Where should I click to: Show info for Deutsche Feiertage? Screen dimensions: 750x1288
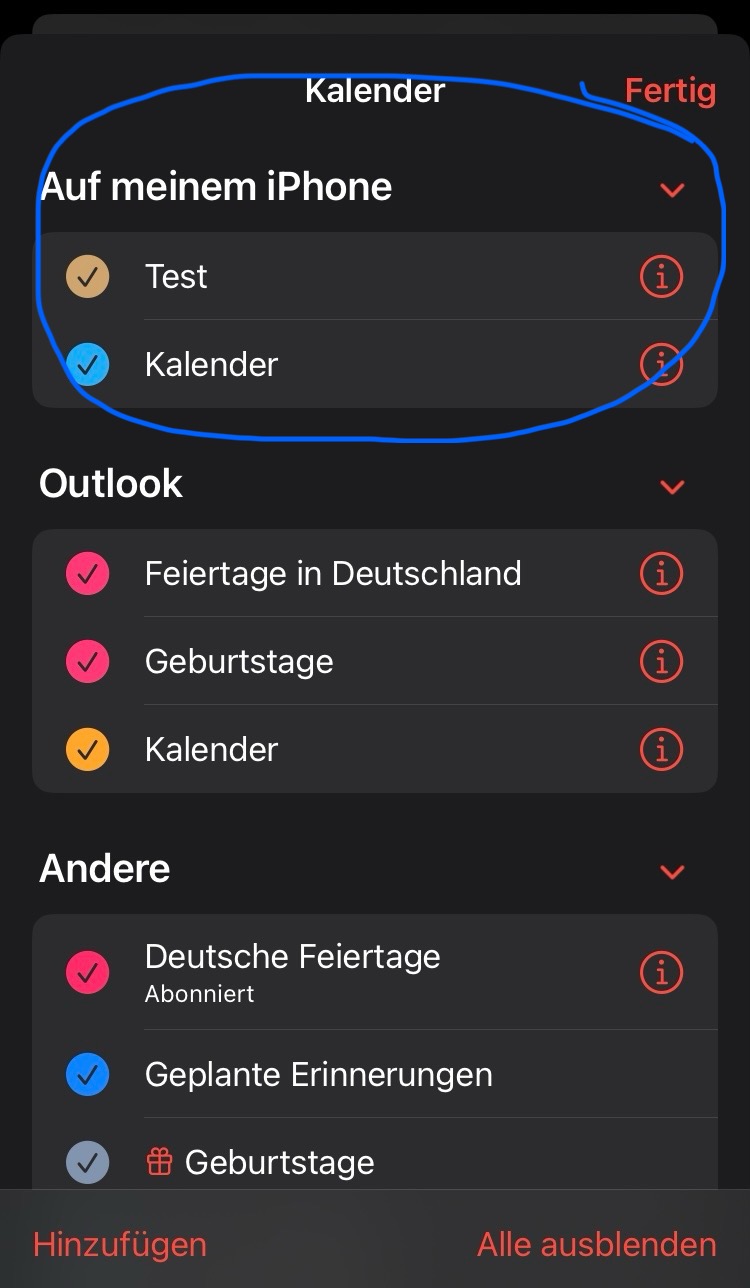pos(661,972)
